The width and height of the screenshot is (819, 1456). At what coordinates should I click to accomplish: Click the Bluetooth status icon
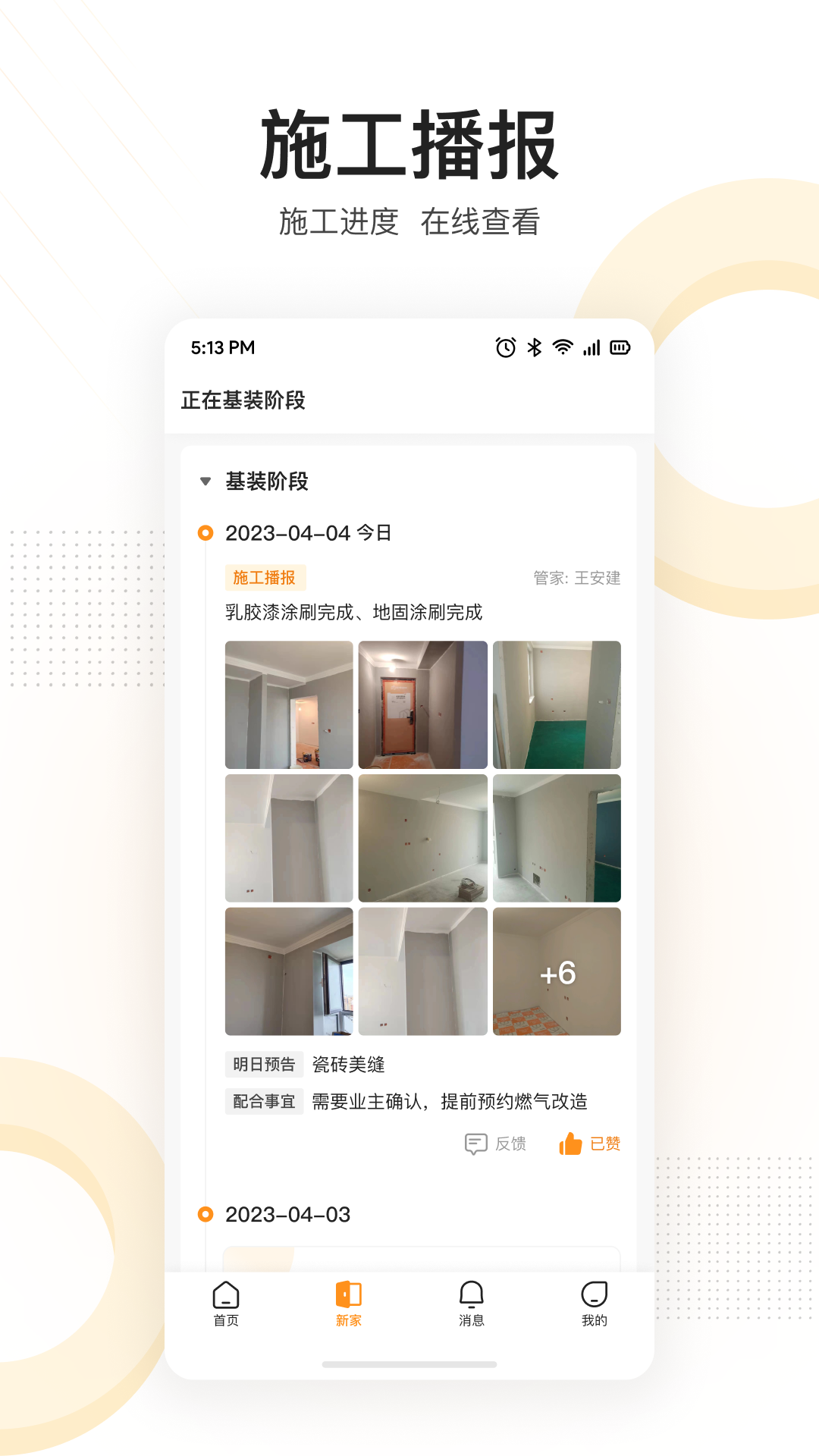533,347
